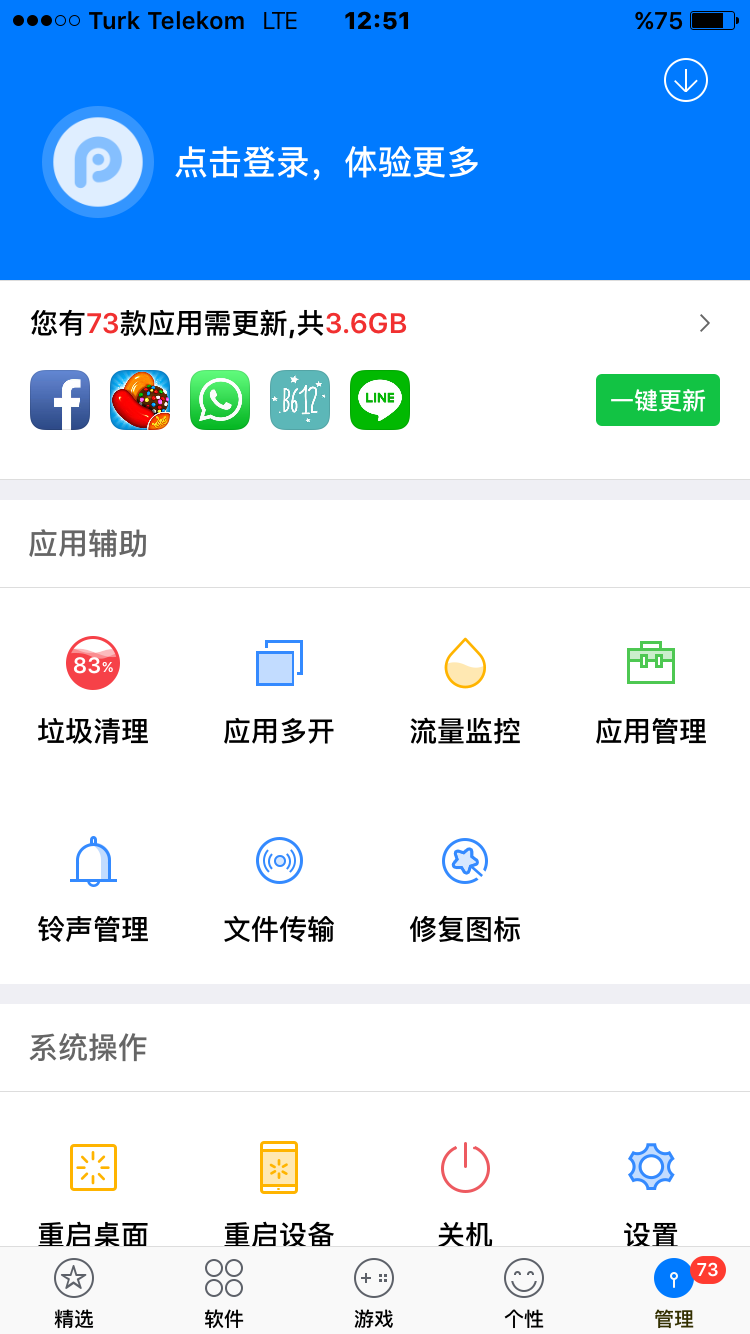The height and width of the screenshot is (1334, 750).
Task: Switch to the 个性 tab
Action: coord(524,1292)
